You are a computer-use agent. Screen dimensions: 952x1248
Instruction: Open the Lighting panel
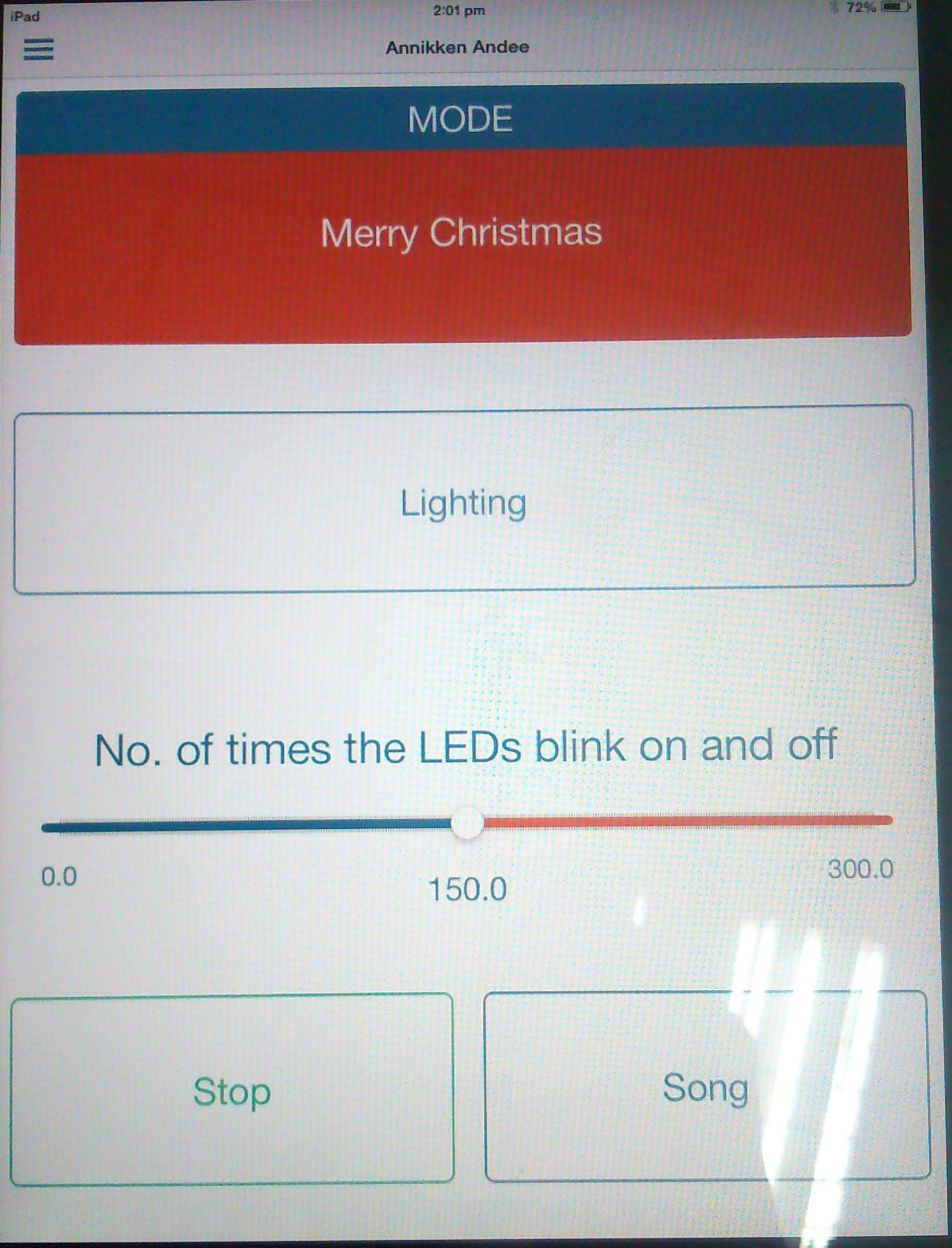465,502
